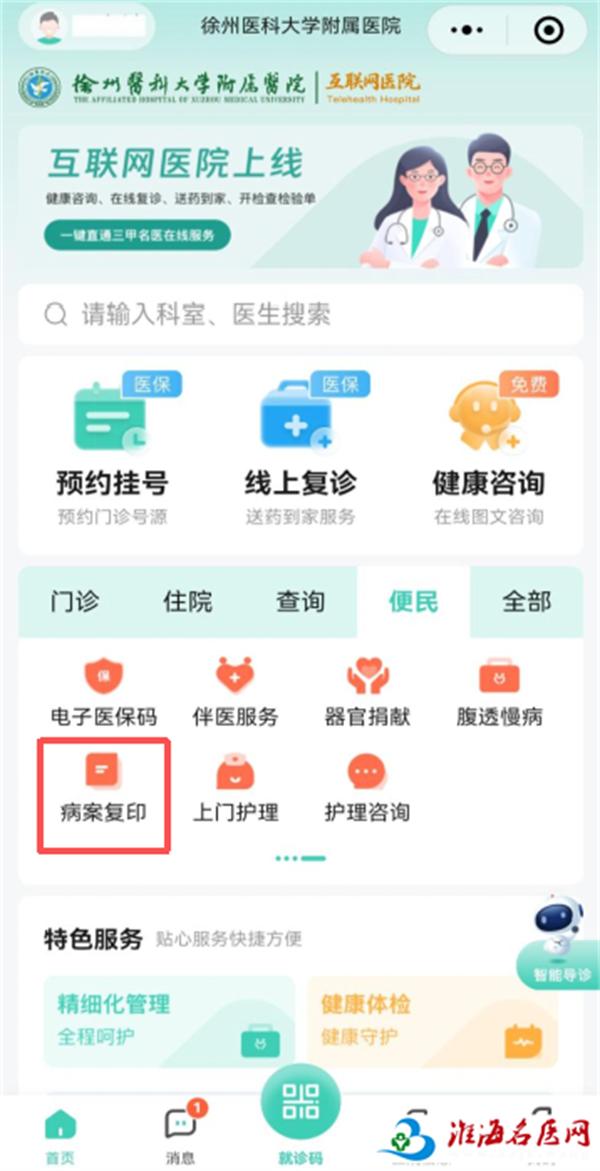Switch to the 查询 tab

tap(300, 602)
